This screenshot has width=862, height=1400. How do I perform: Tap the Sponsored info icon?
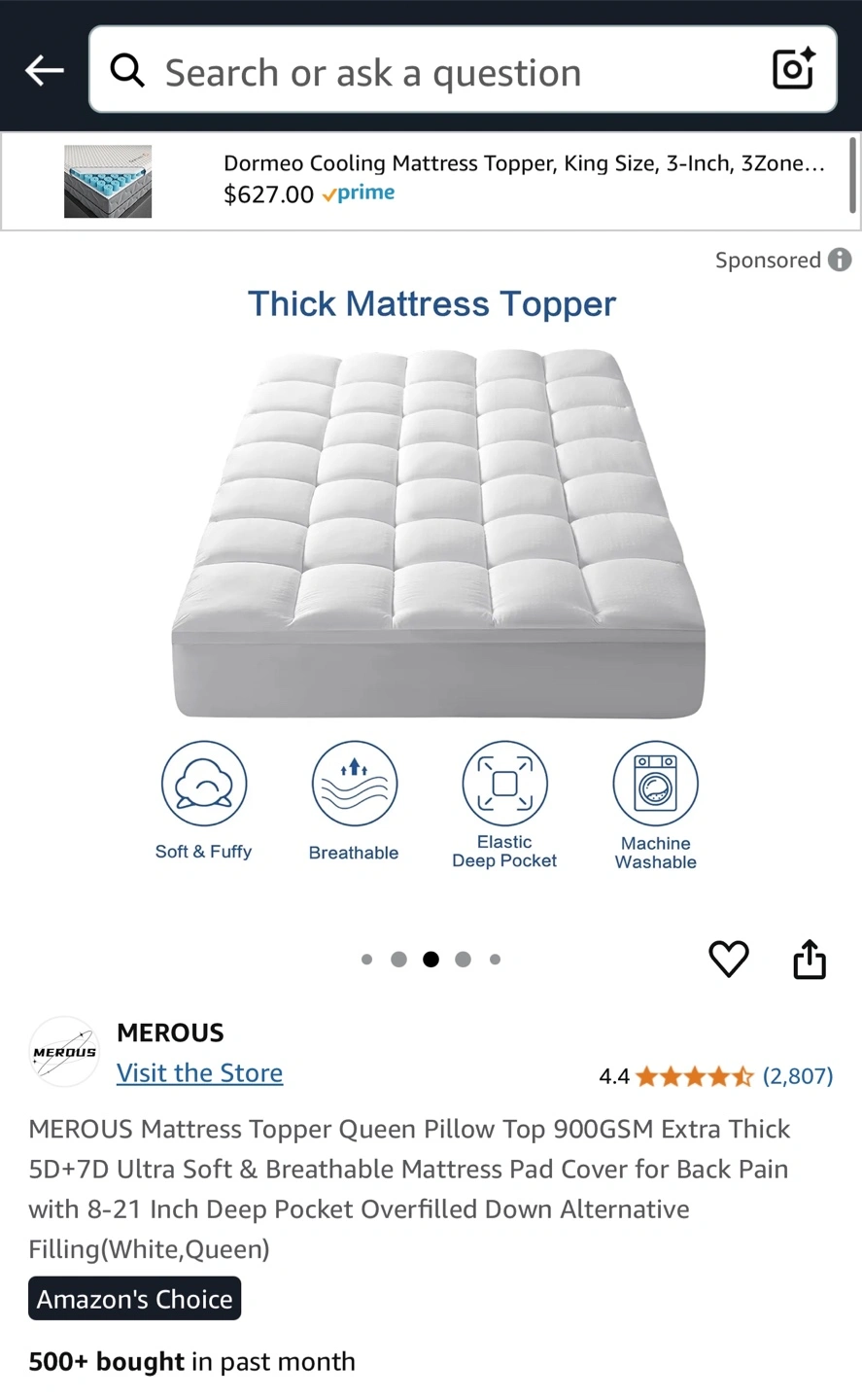click(840, 260)
